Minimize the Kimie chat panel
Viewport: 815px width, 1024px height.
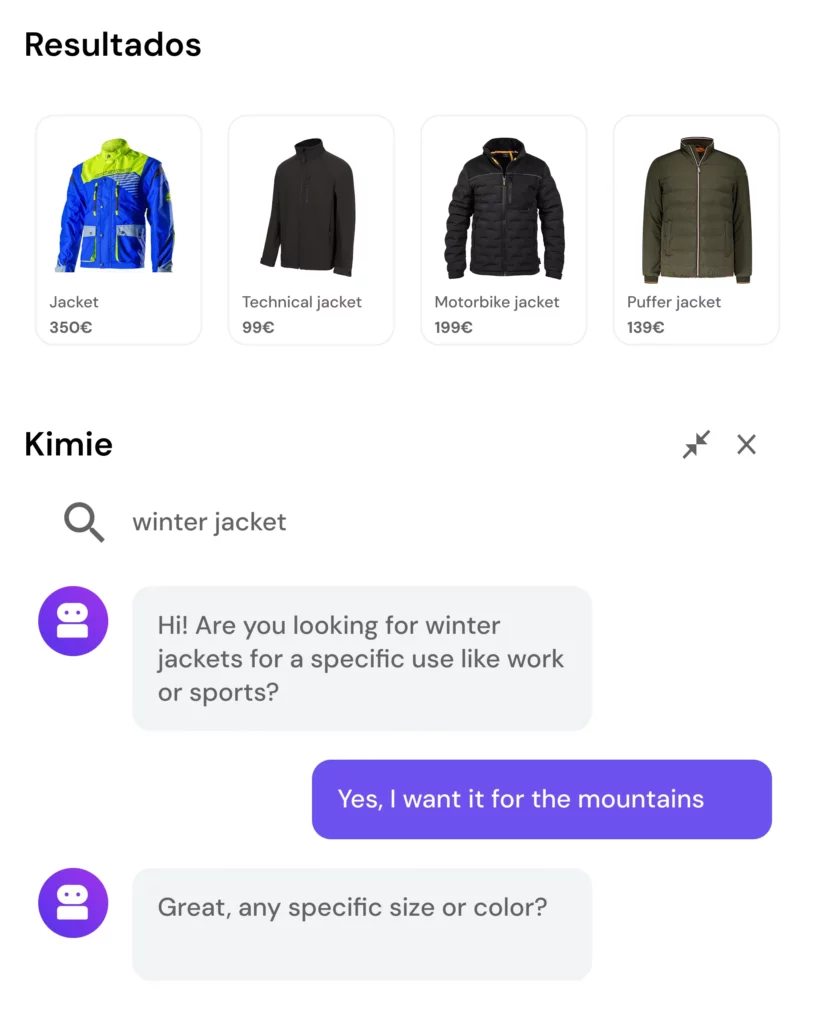tap(696, 444)
